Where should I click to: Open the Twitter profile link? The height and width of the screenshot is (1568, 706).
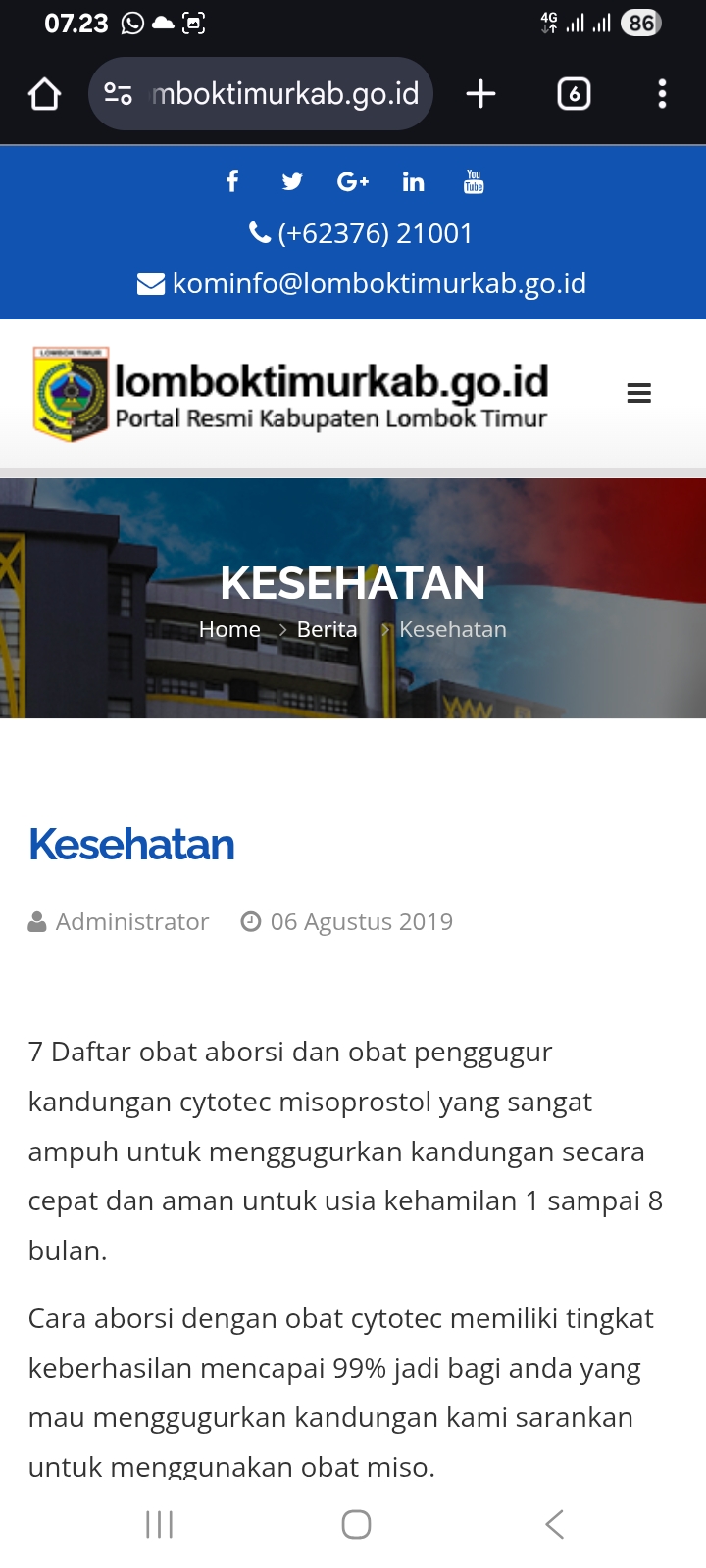click(292, 181)
